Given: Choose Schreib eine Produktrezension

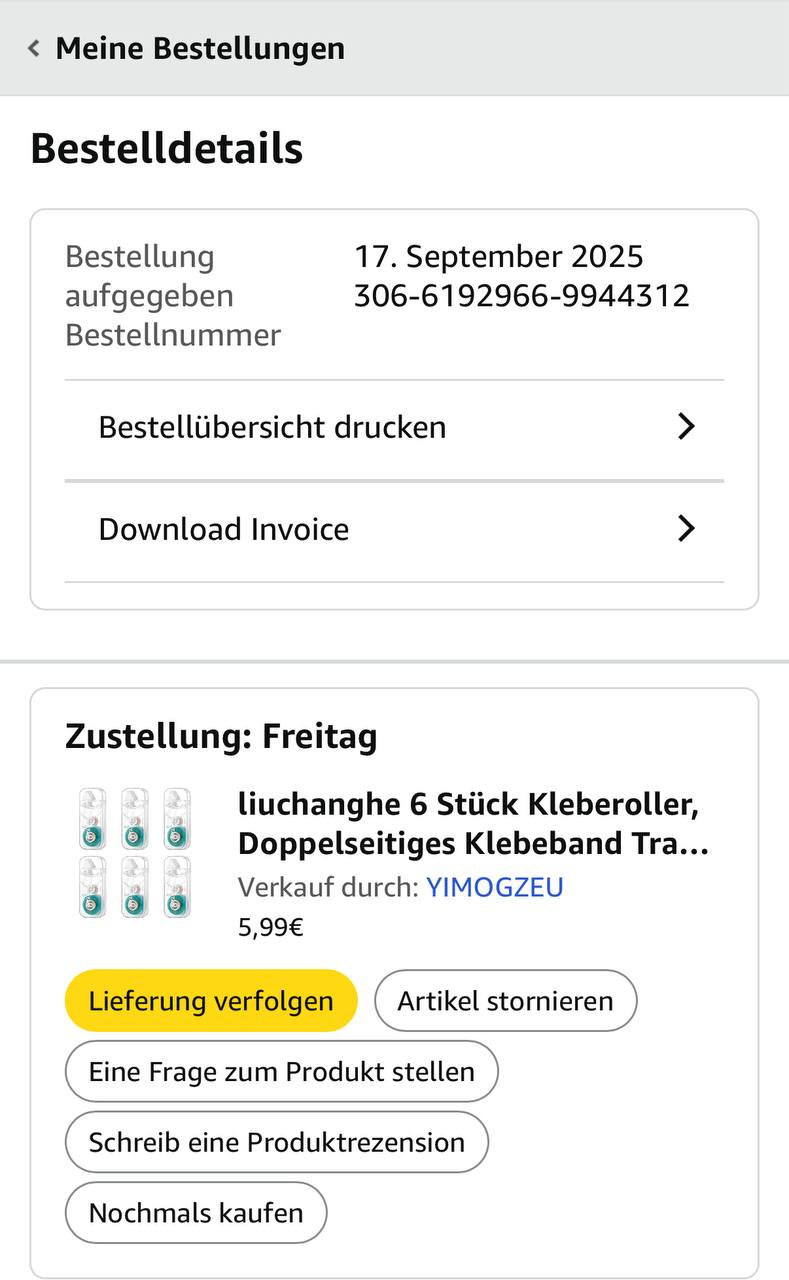Looking at the screenshot, I should [276, 1142].
